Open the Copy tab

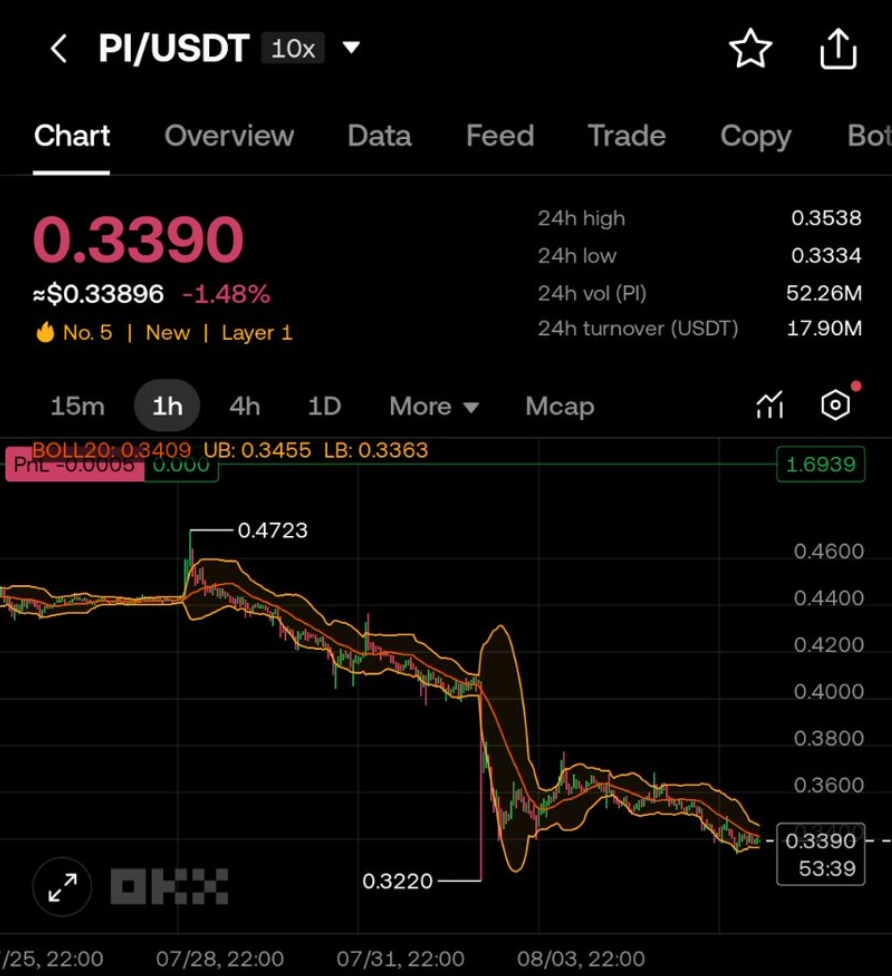click(755, 136)
